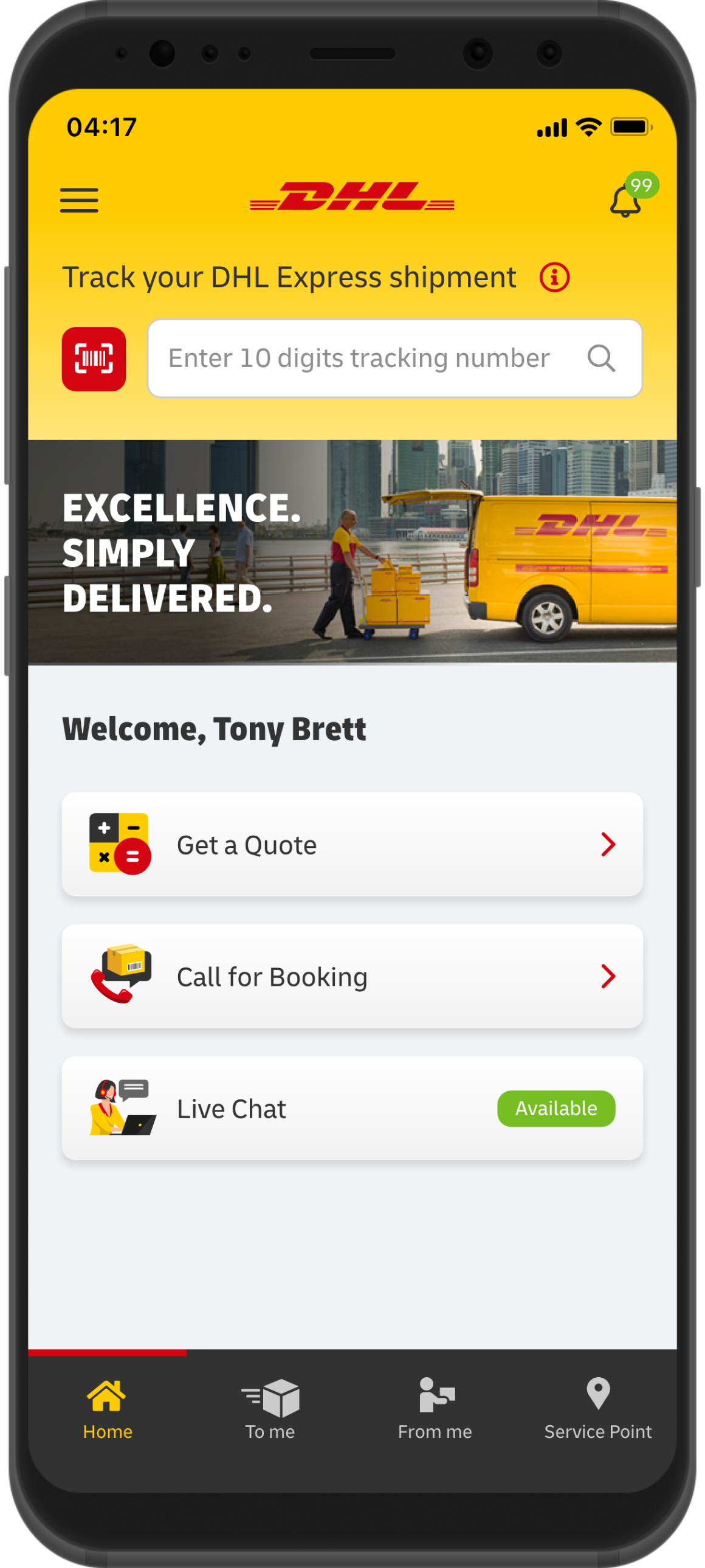Scan a barcode with the red scanner button
Image resolution: width=705 pixels, height=1568 pixels.
[94, 359]
